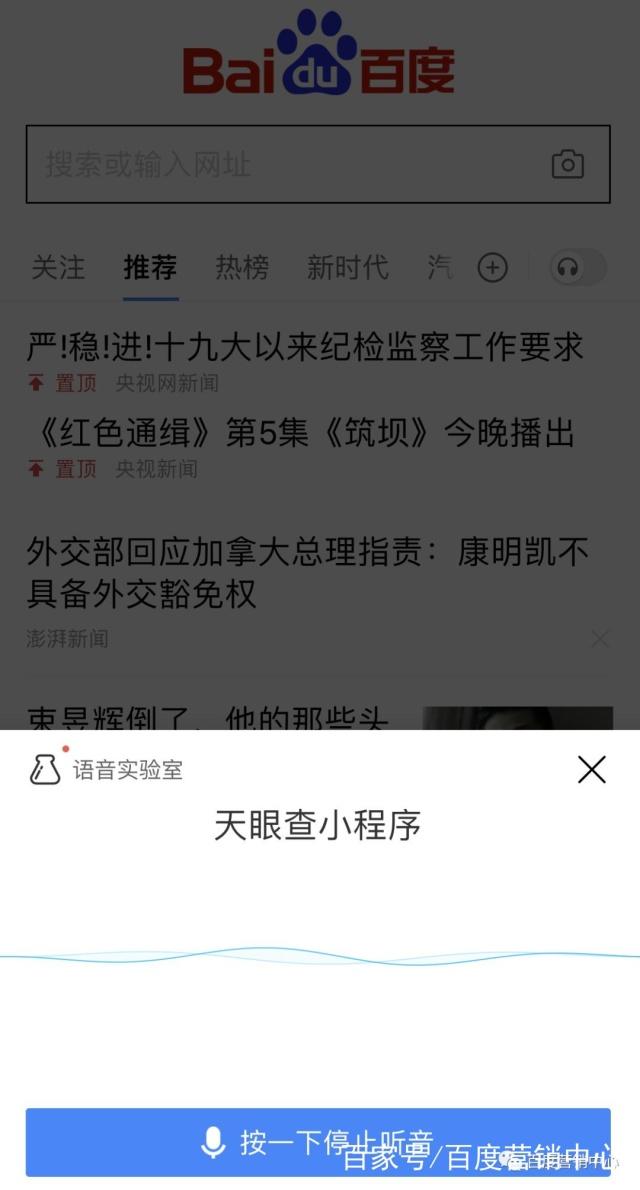
Task: Switch to the 新时代 tab
Action: click(x=347, y=268)
